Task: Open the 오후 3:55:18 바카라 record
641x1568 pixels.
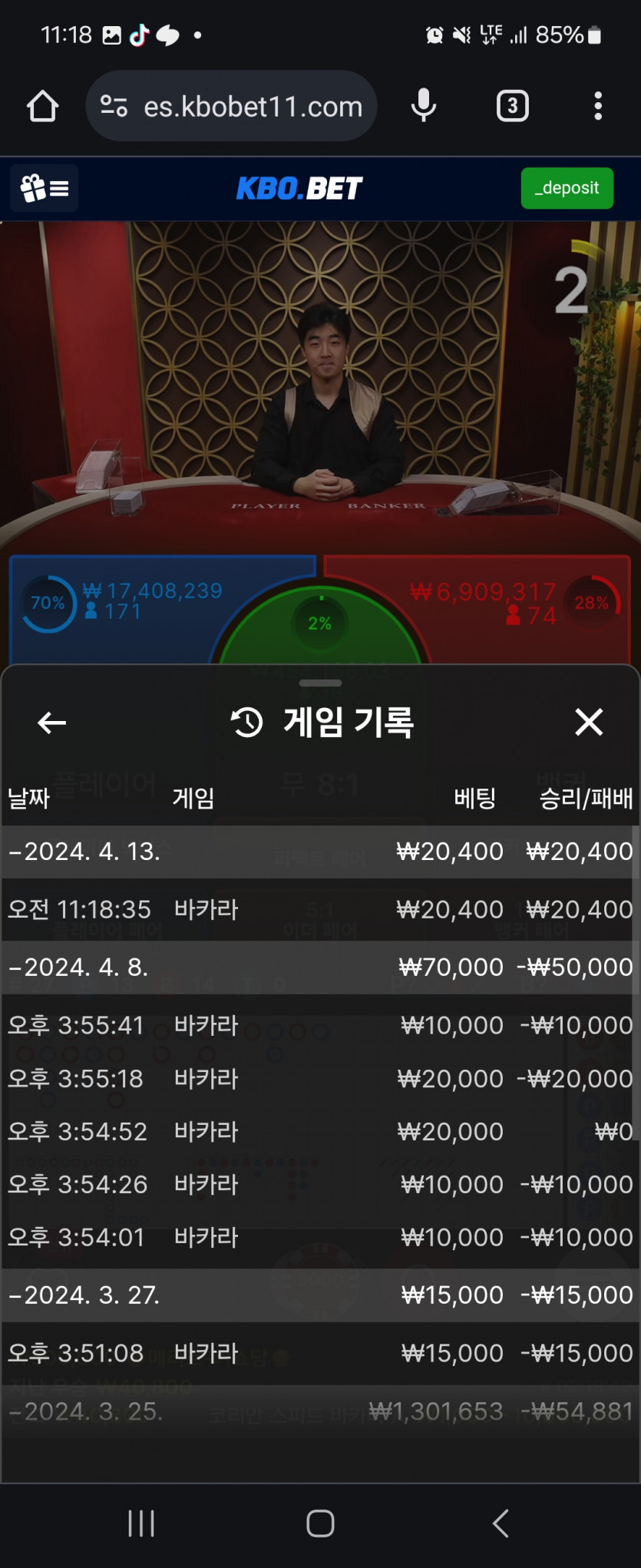Action: tap(319, 1079)
